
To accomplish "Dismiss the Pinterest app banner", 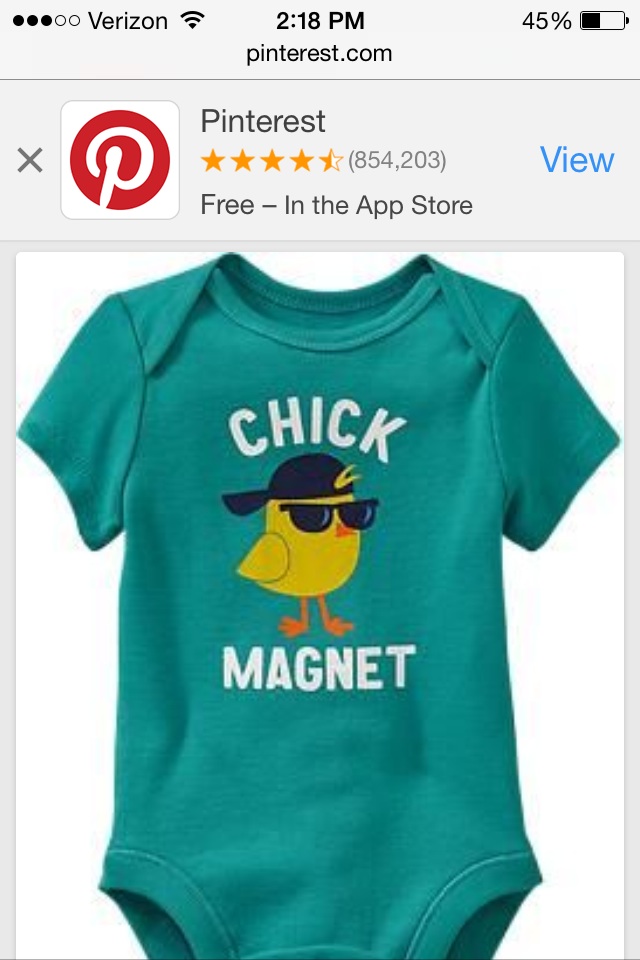I will 30,160.
